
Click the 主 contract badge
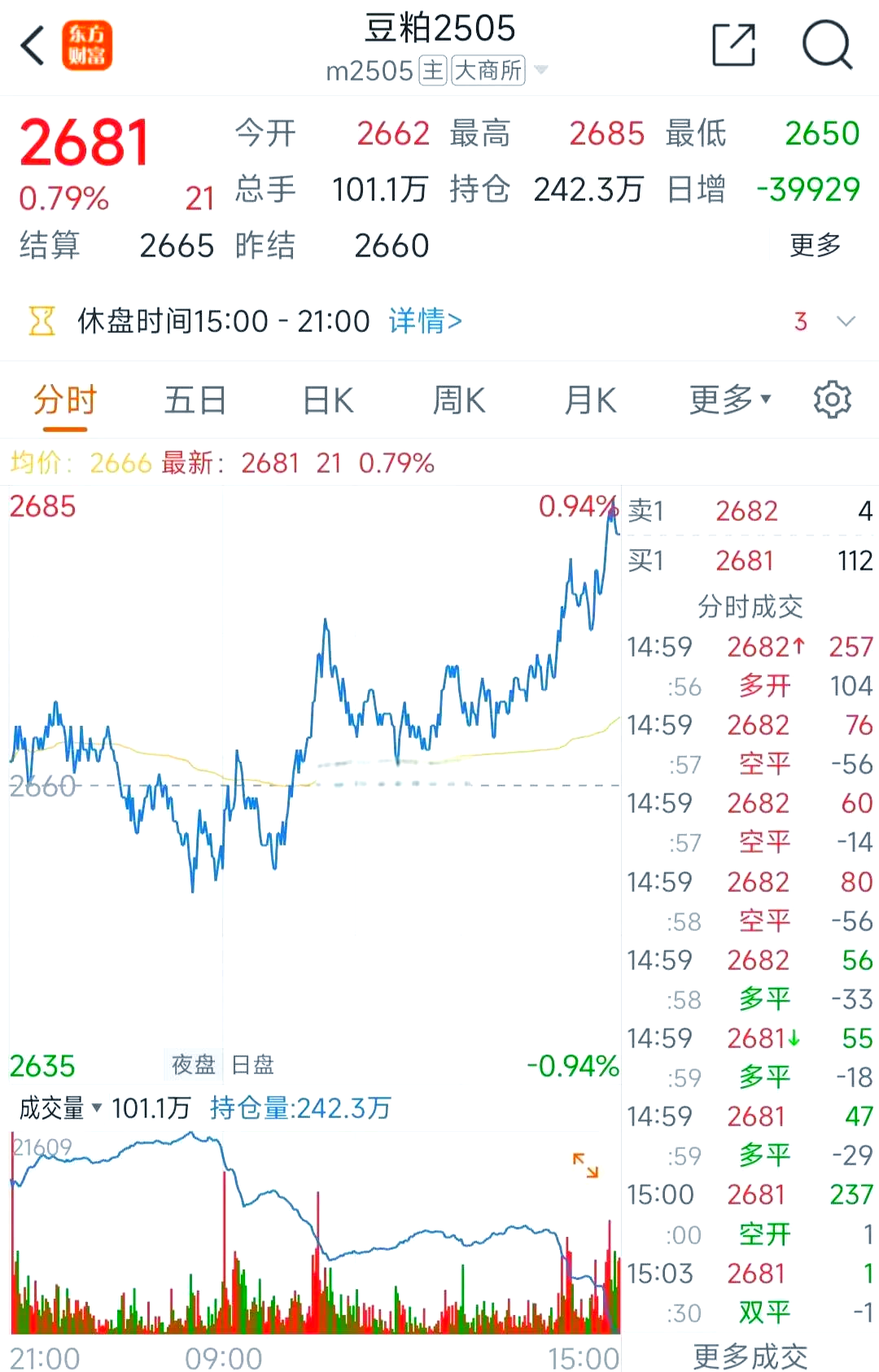pyautogui.click(x=432, y=71)
